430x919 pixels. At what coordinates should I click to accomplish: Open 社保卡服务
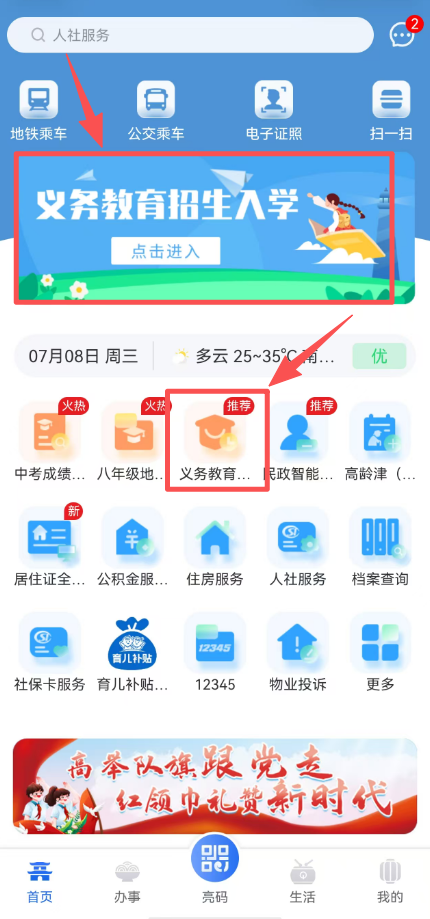point(50,652)
